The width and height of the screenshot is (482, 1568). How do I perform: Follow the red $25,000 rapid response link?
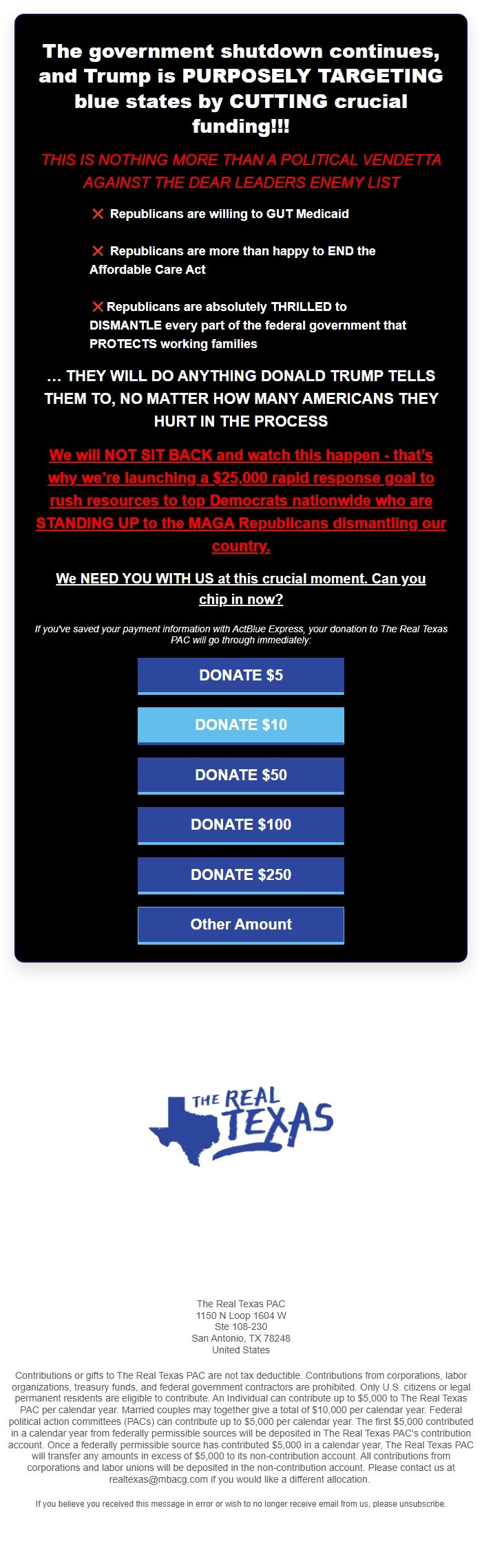(241, 500)
